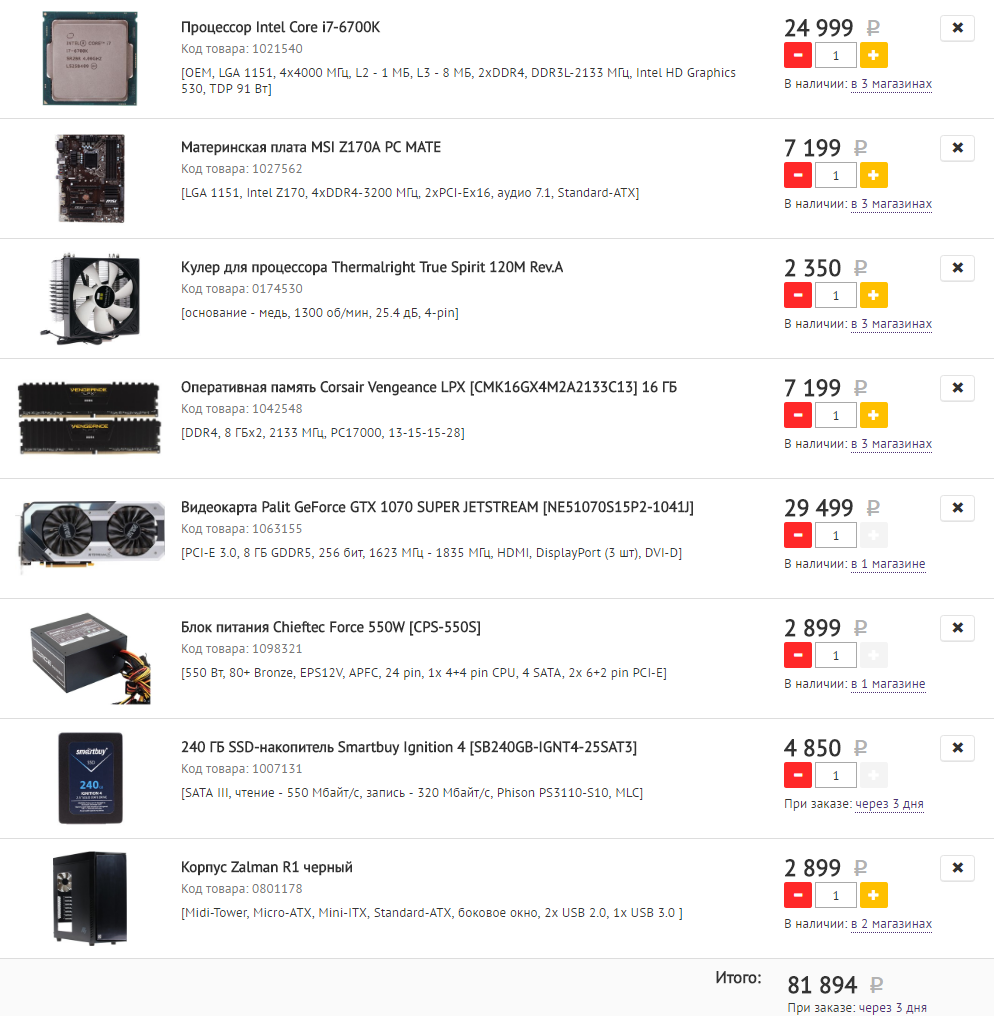This screenshot has width=994, height=1016.
Task: Check store availability for Chieftec Force 550W
Action: (888, 684)
